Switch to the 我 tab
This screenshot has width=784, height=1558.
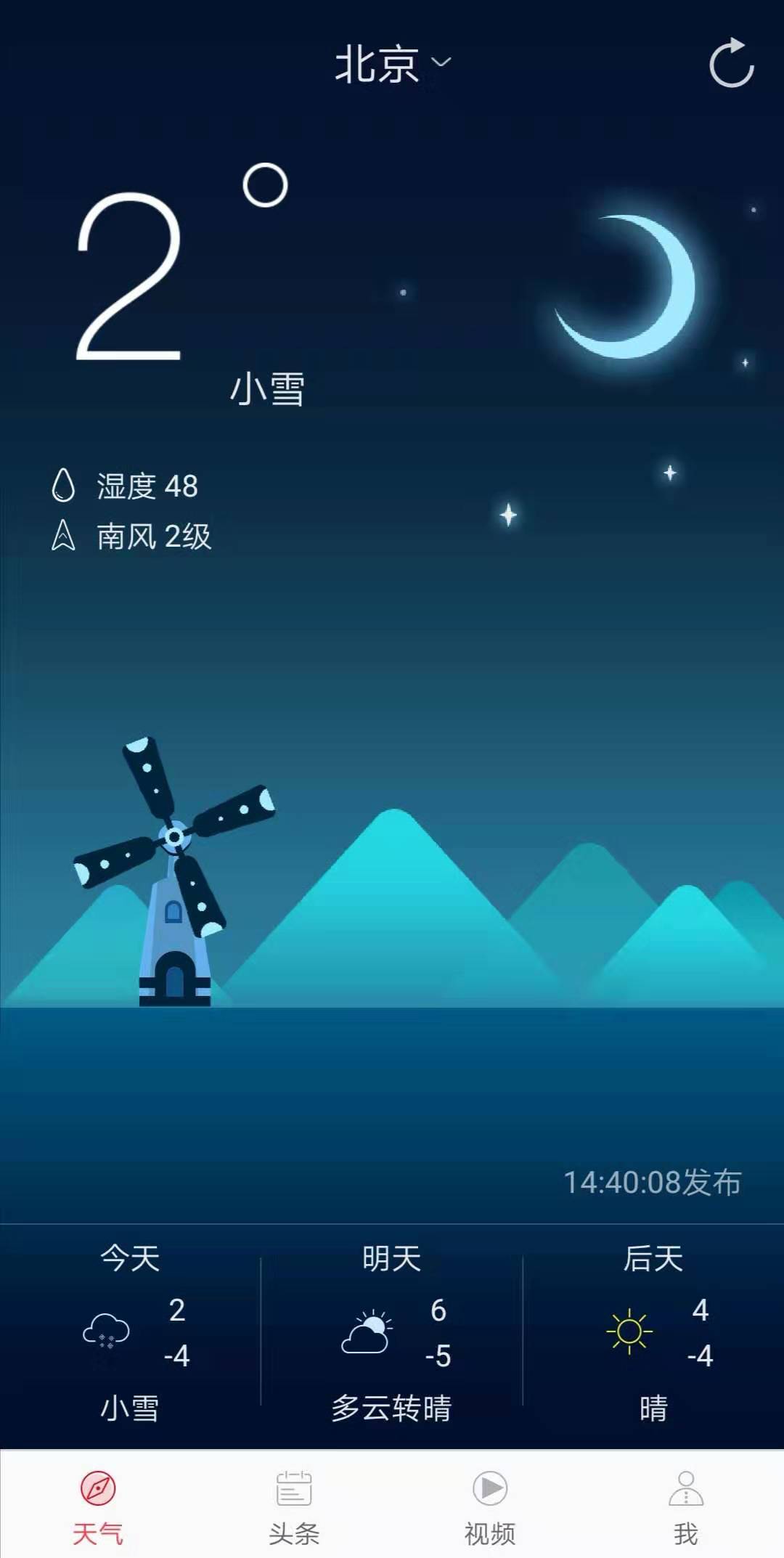686,1506
